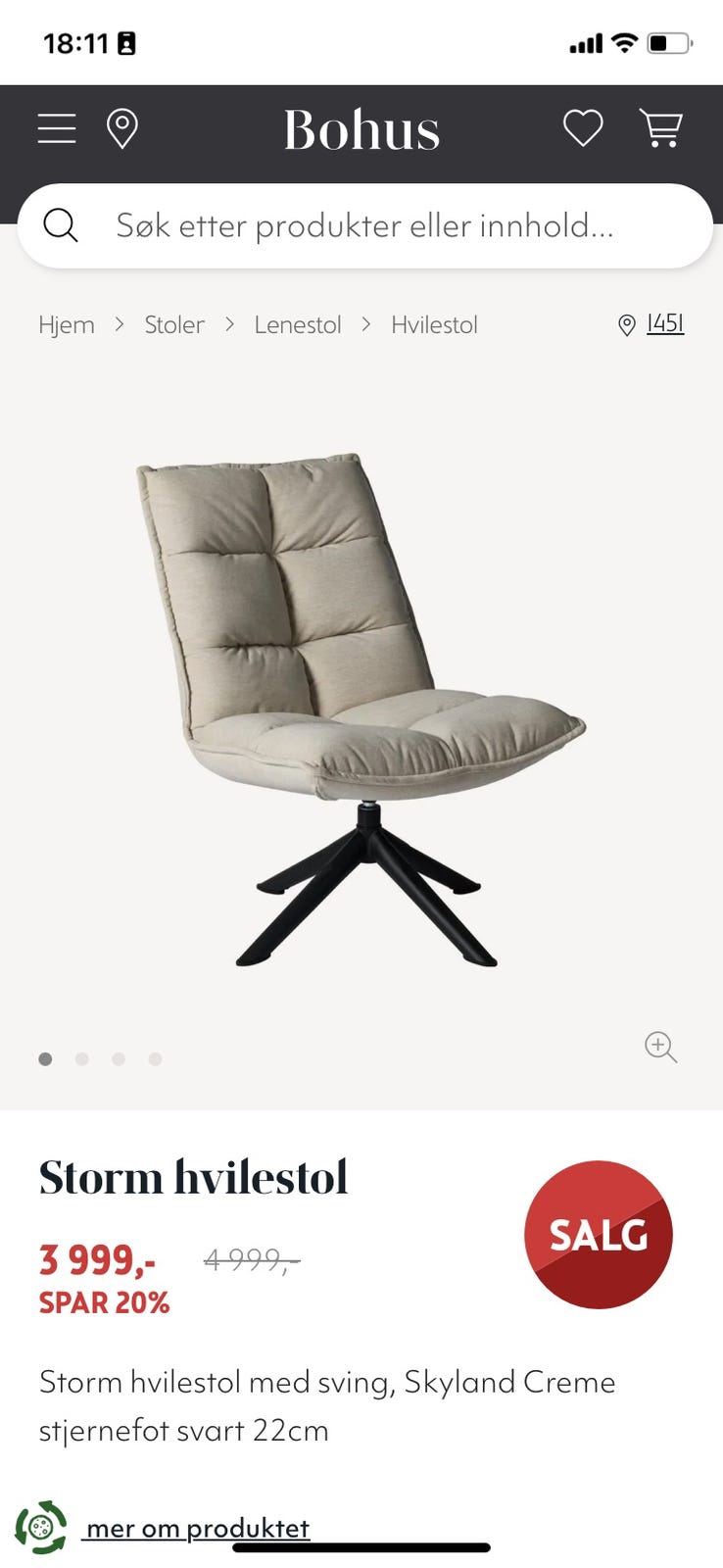Open the Stoler breadcrumb category
Screen dimensions: 723x1568
(174, 325)
